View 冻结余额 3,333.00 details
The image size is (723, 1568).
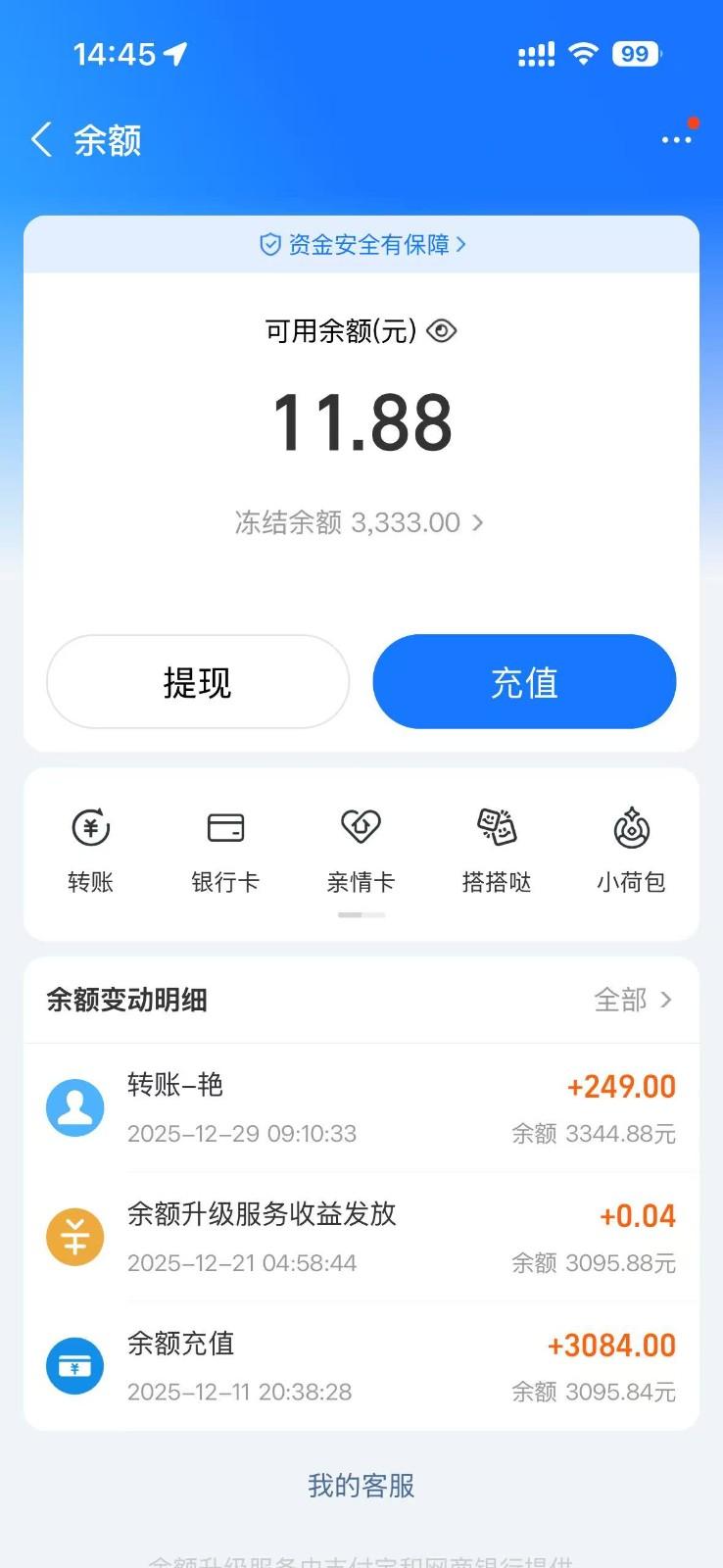coord(360,522)
